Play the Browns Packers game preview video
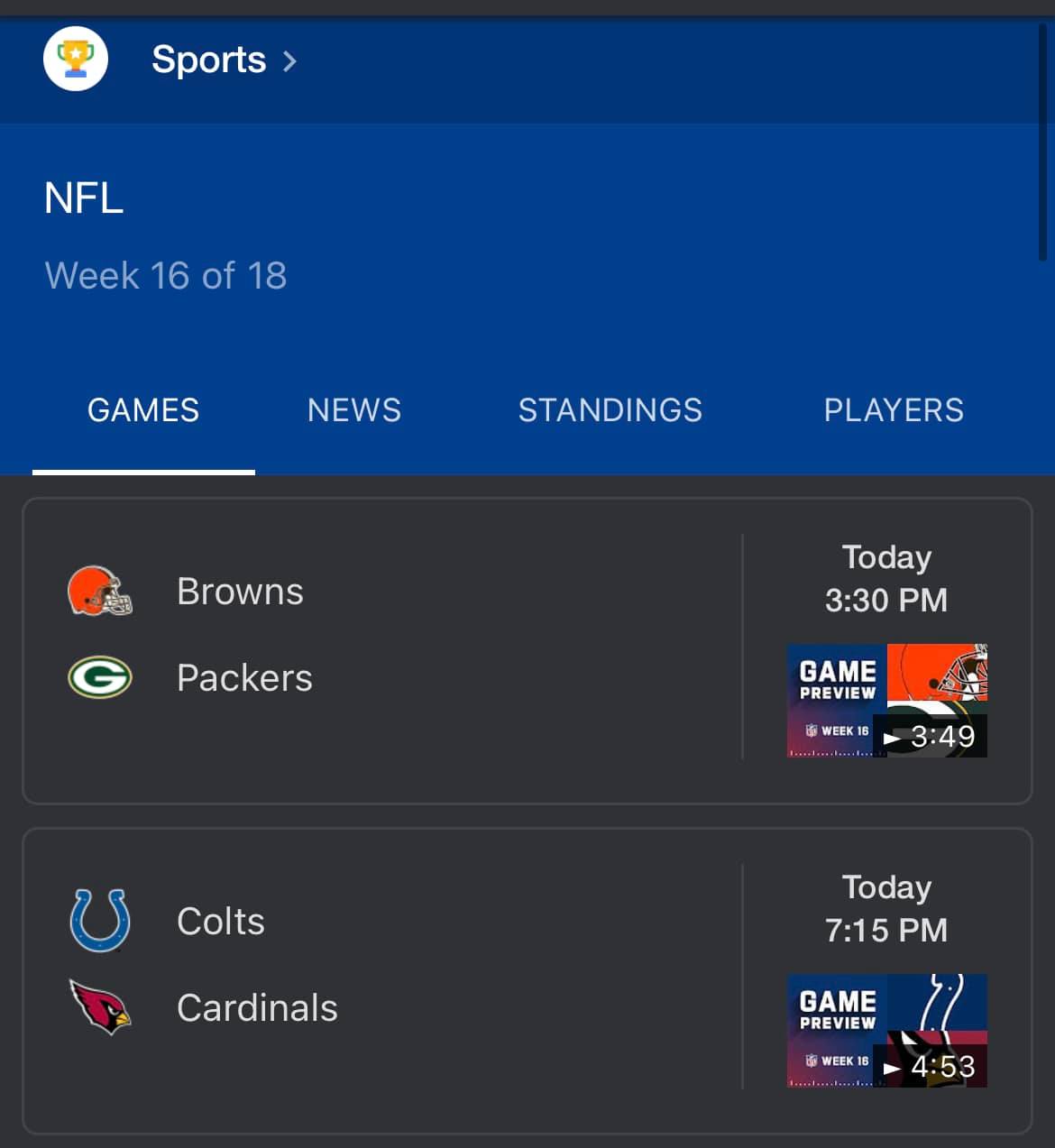Viewport: 1055px width, 1148px height. (886, 701)
